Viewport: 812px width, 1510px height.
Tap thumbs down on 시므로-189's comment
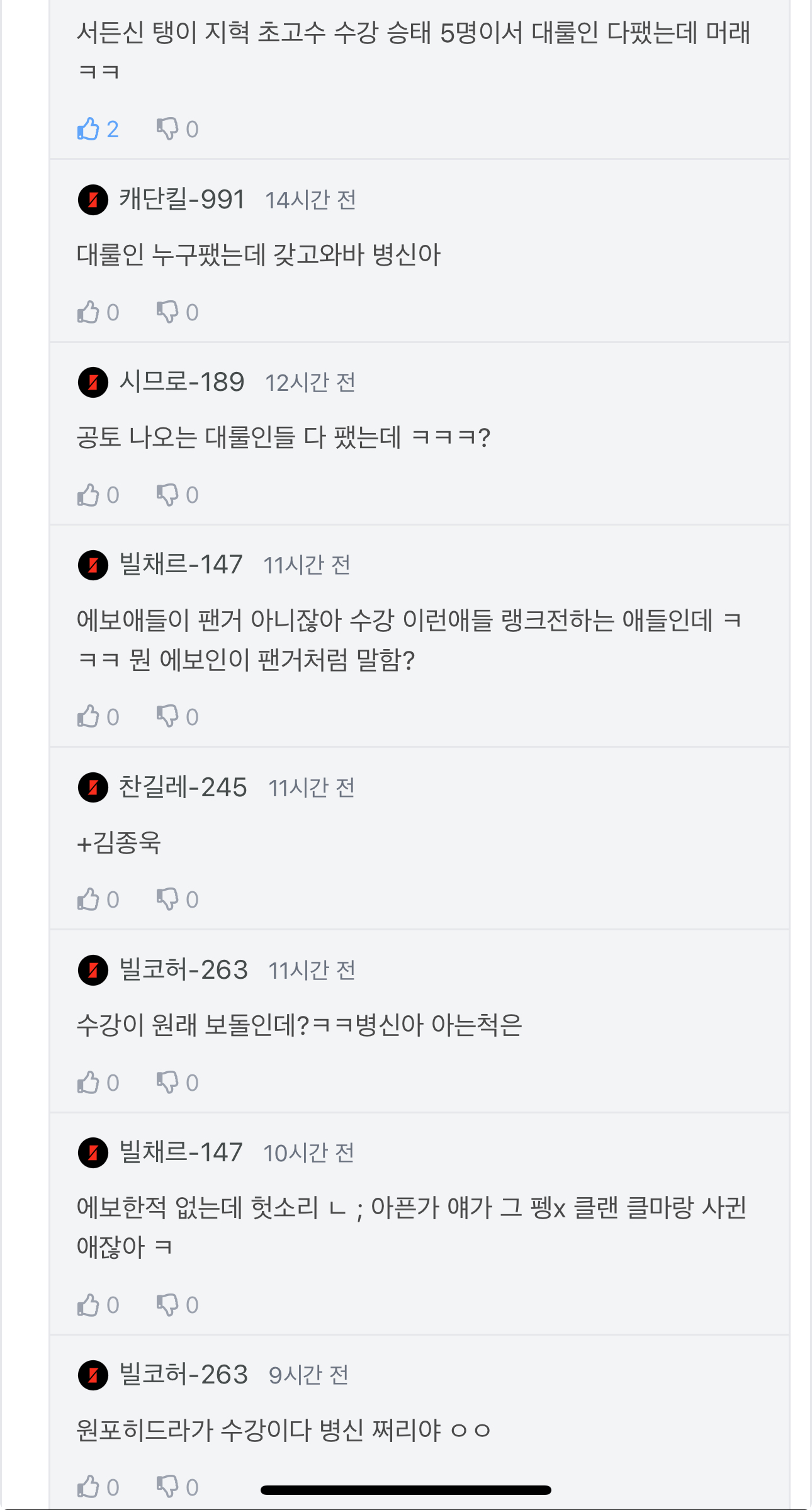tap(167, 495)
